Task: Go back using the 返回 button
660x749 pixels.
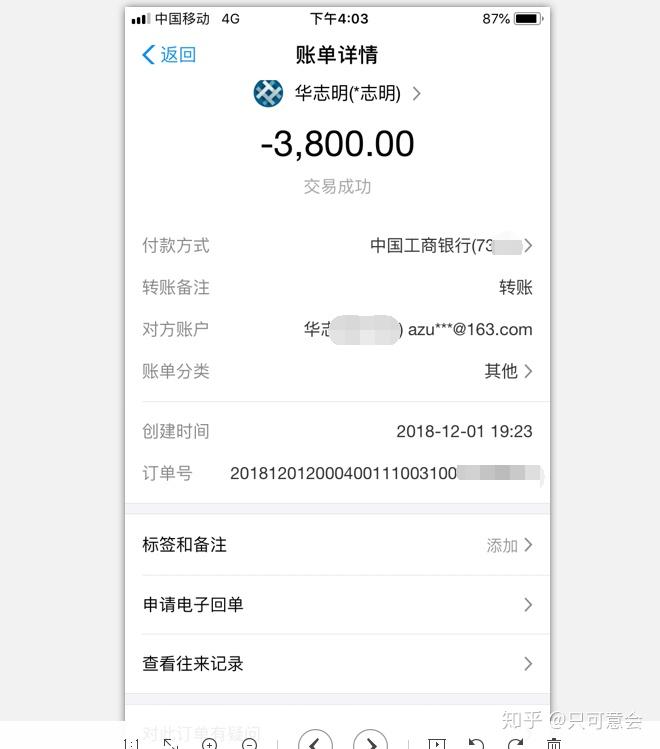Action: tap(169, 55)
